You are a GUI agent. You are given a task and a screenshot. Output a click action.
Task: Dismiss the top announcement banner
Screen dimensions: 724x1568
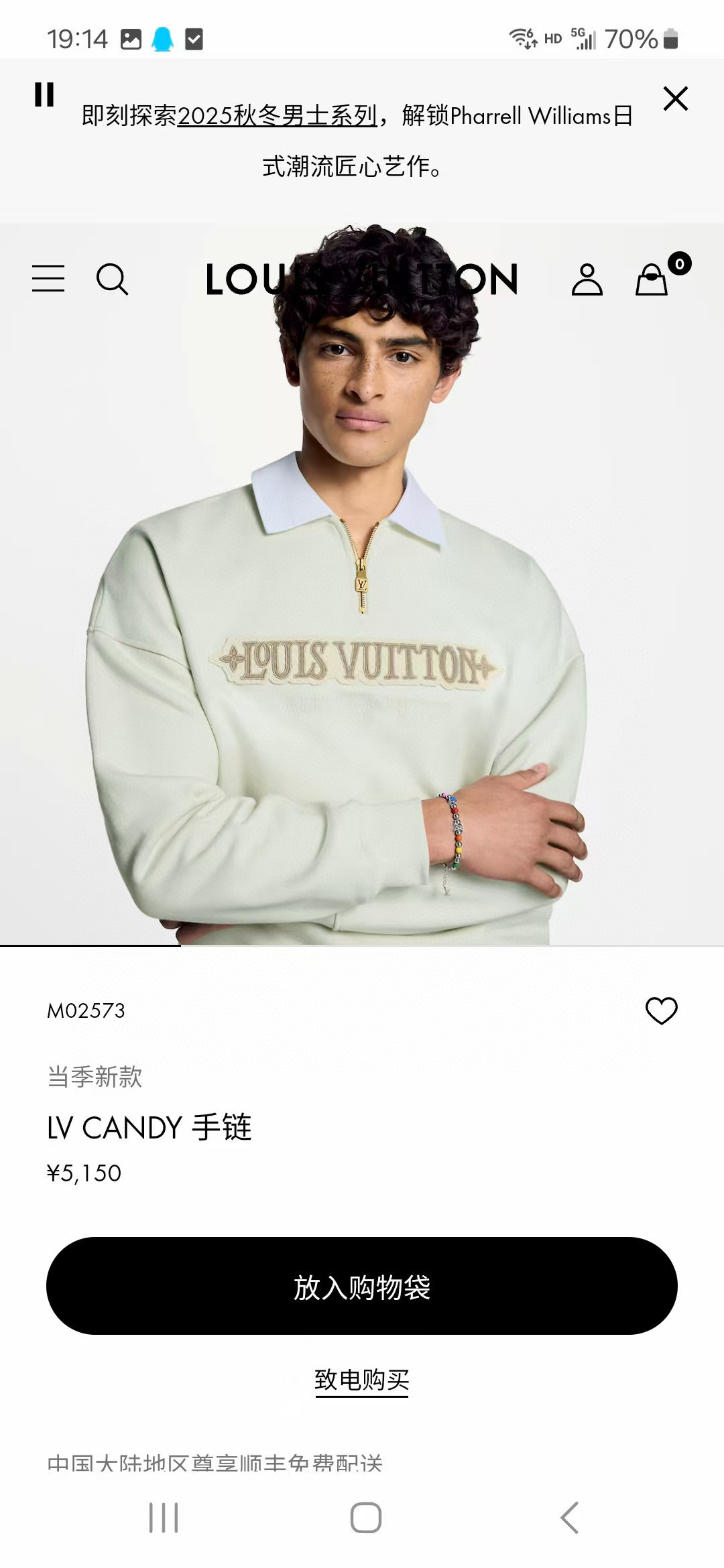pyautogui.click(x=675, y=99)
